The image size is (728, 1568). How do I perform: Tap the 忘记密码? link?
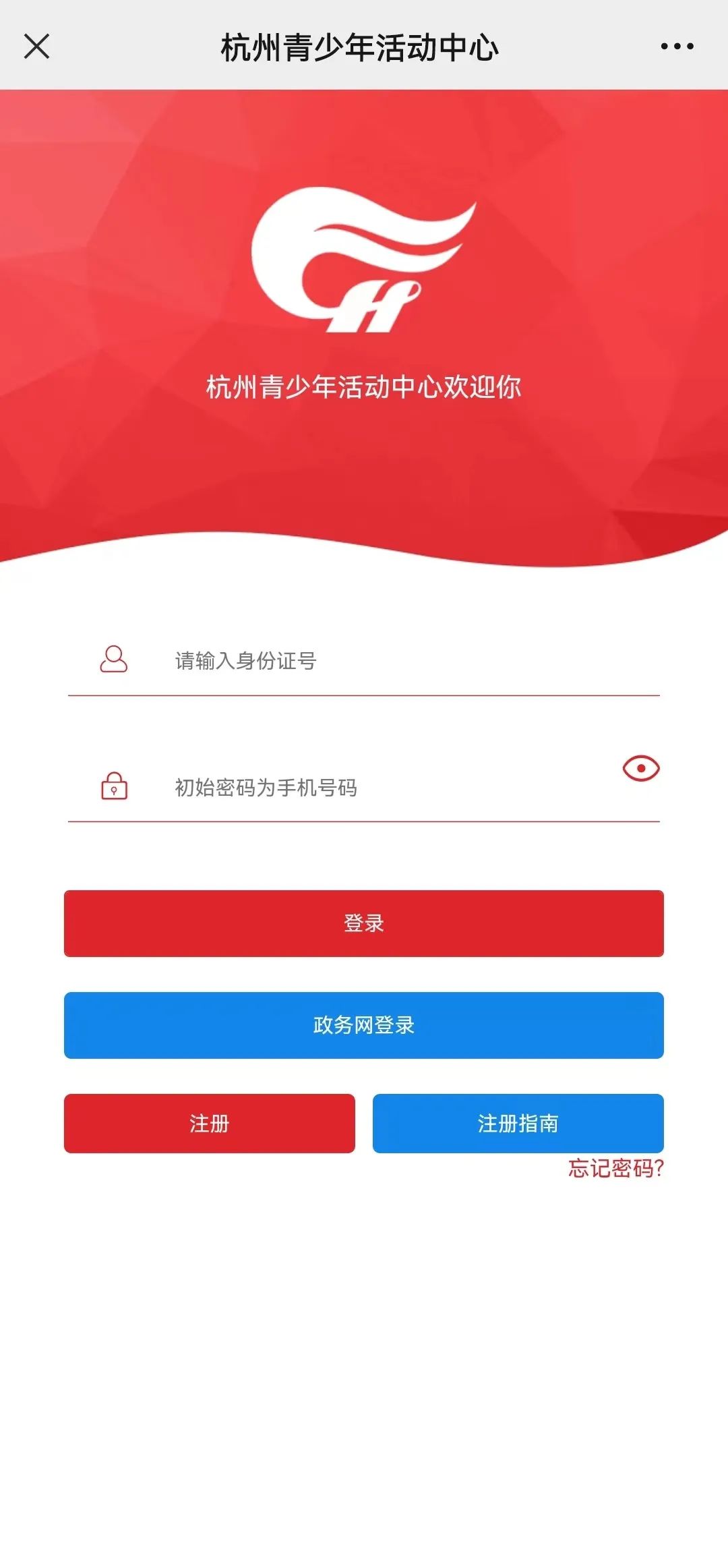(615, 1168)
